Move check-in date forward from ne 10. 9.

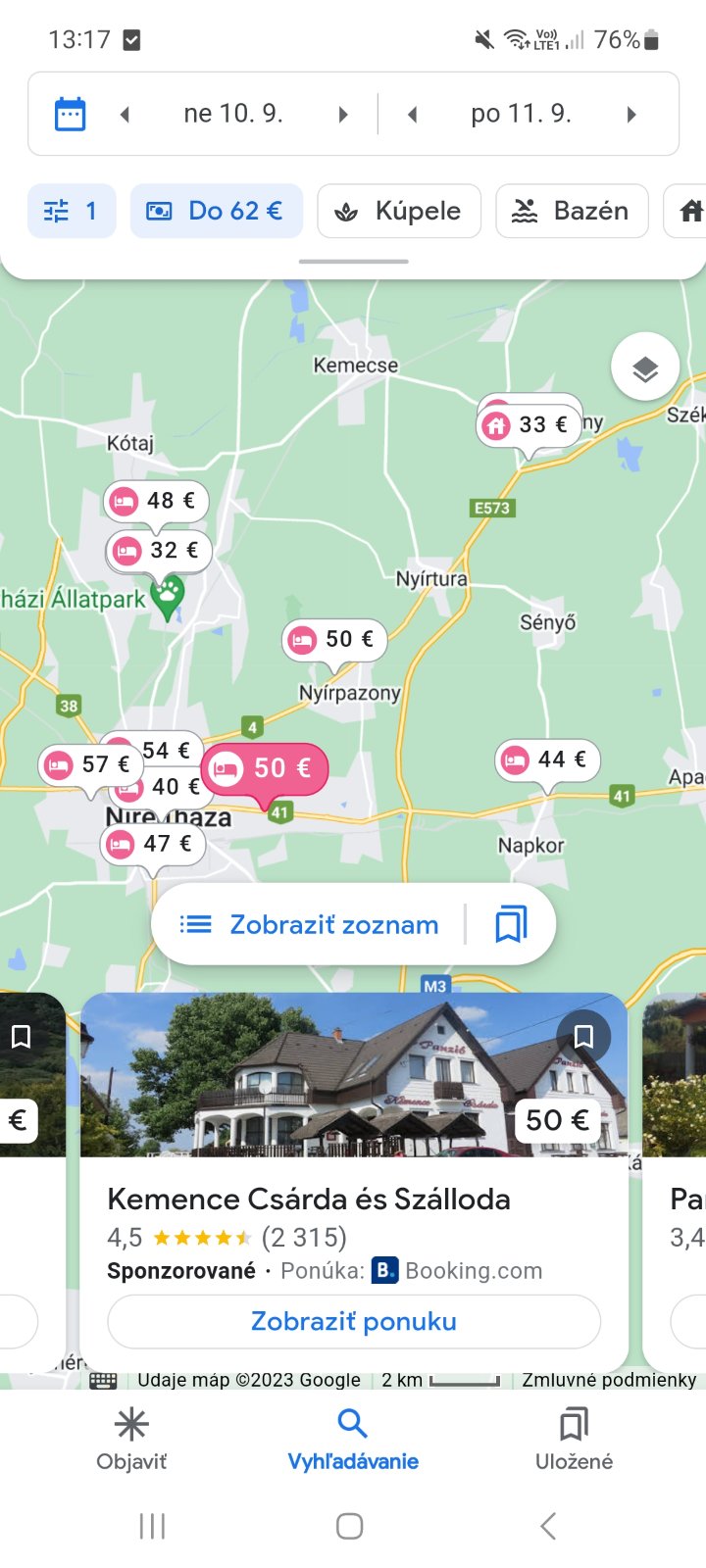point(343,115)
